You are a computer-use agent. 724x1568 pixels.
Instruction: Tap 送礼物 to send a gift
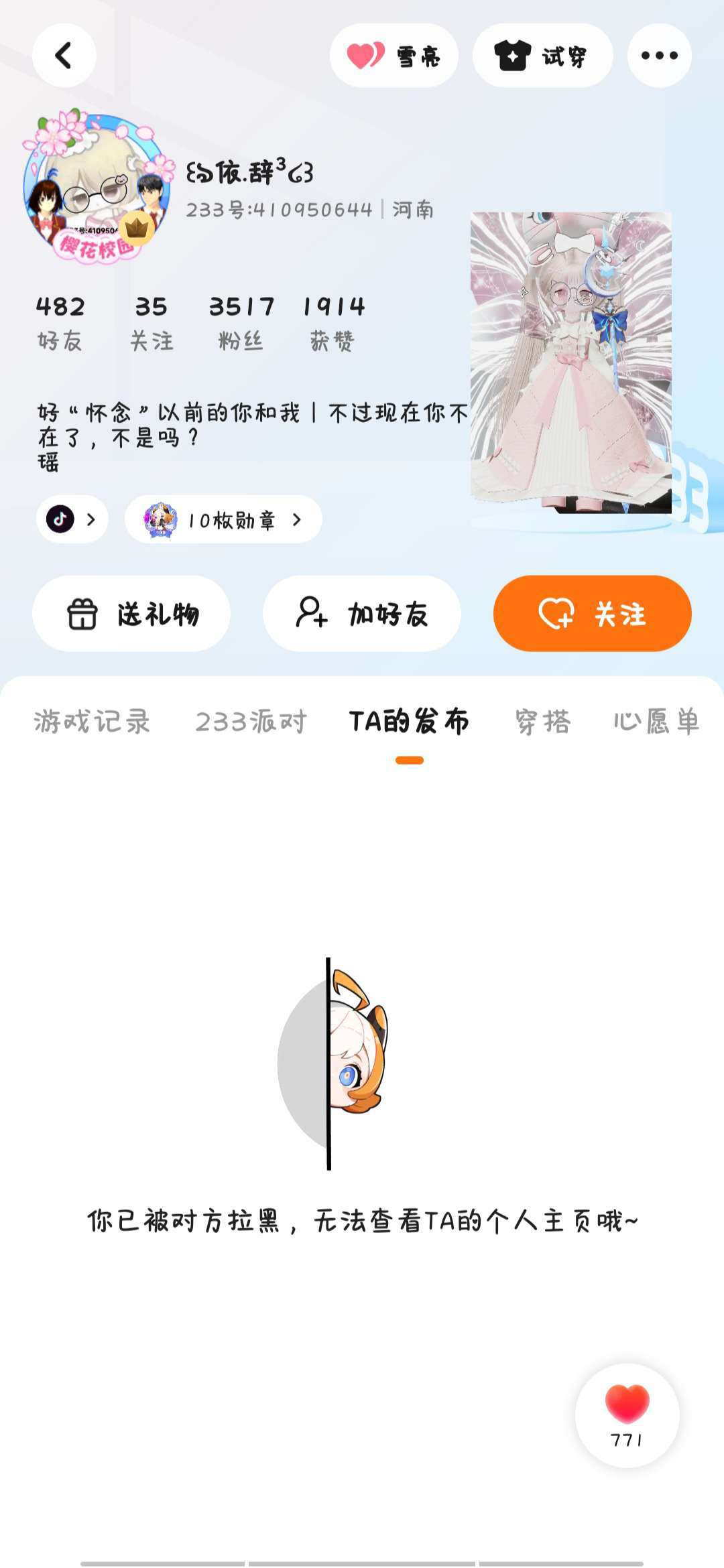click(131, 613)
